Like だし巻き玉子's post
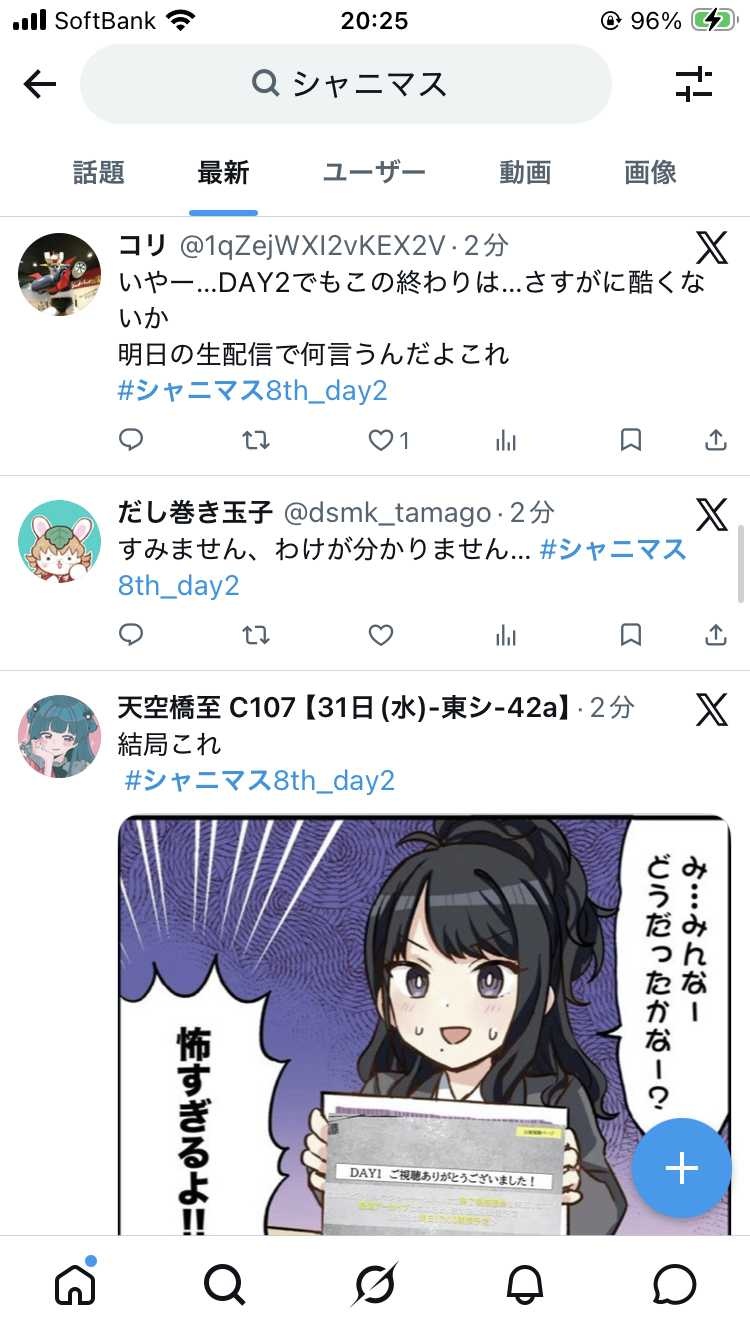 point(381,635)
